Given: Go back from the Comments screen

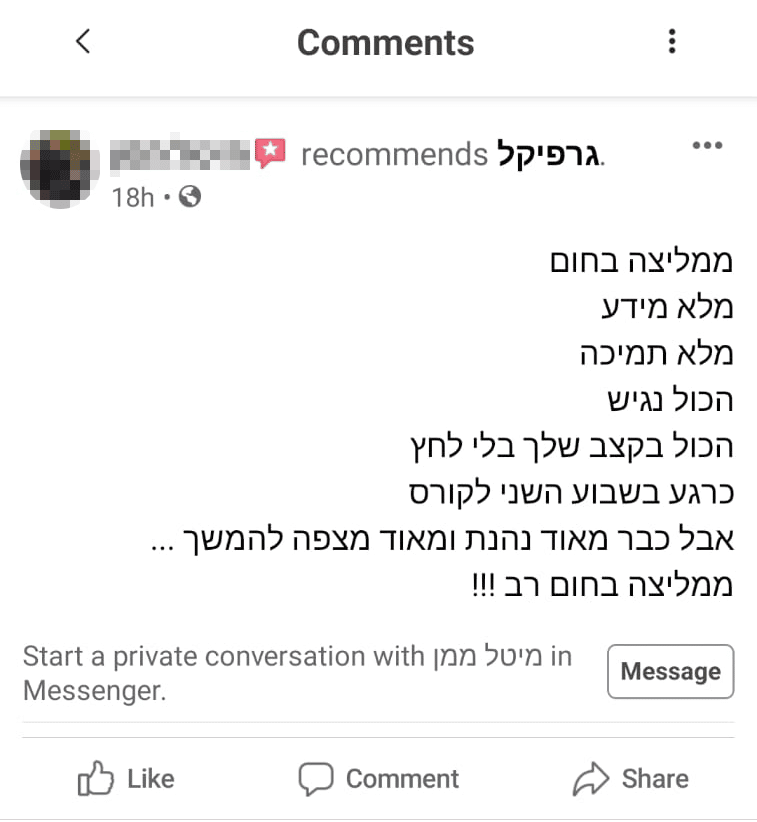Looking at the screenshot, I should click(x=84, y=42).
